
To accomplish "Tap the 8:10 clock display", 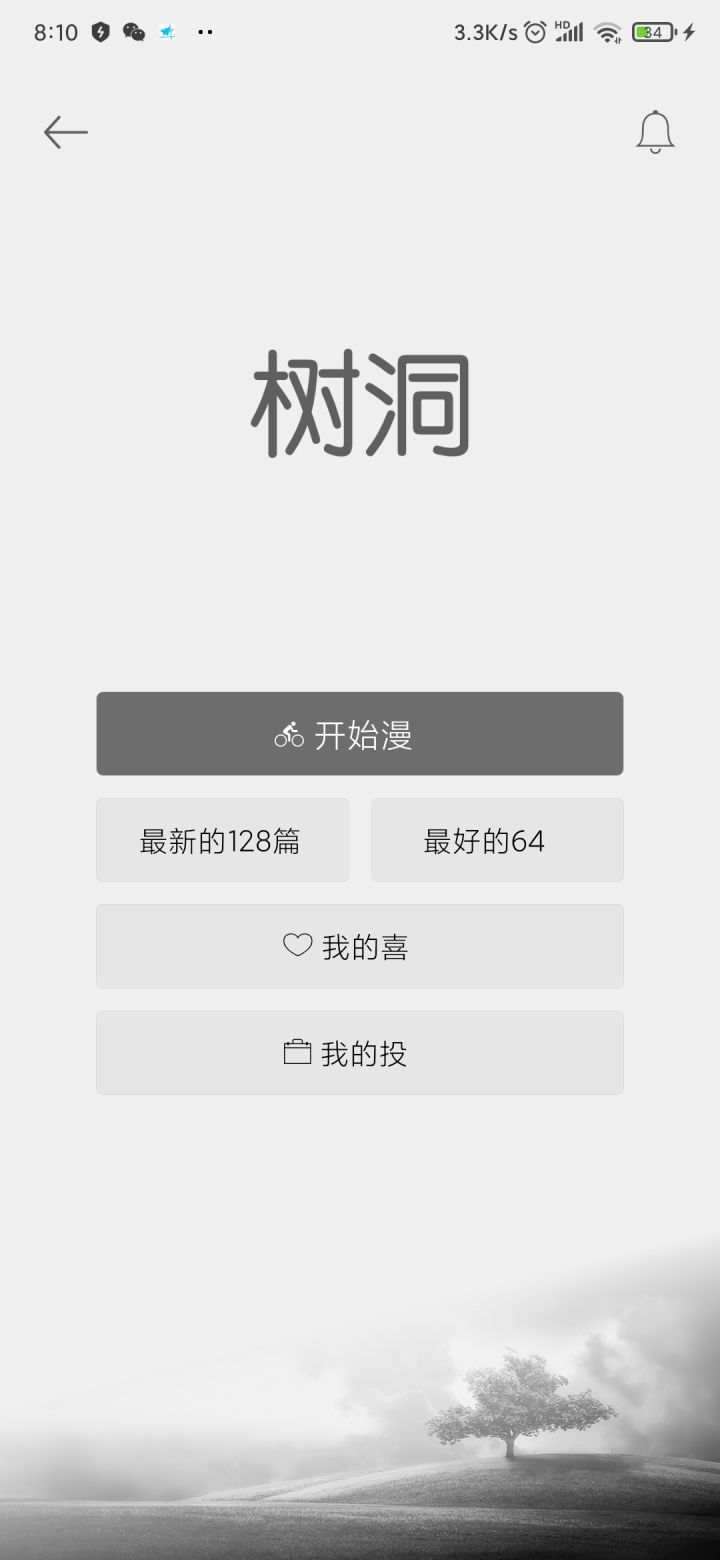I will click(x=56, y=31).
